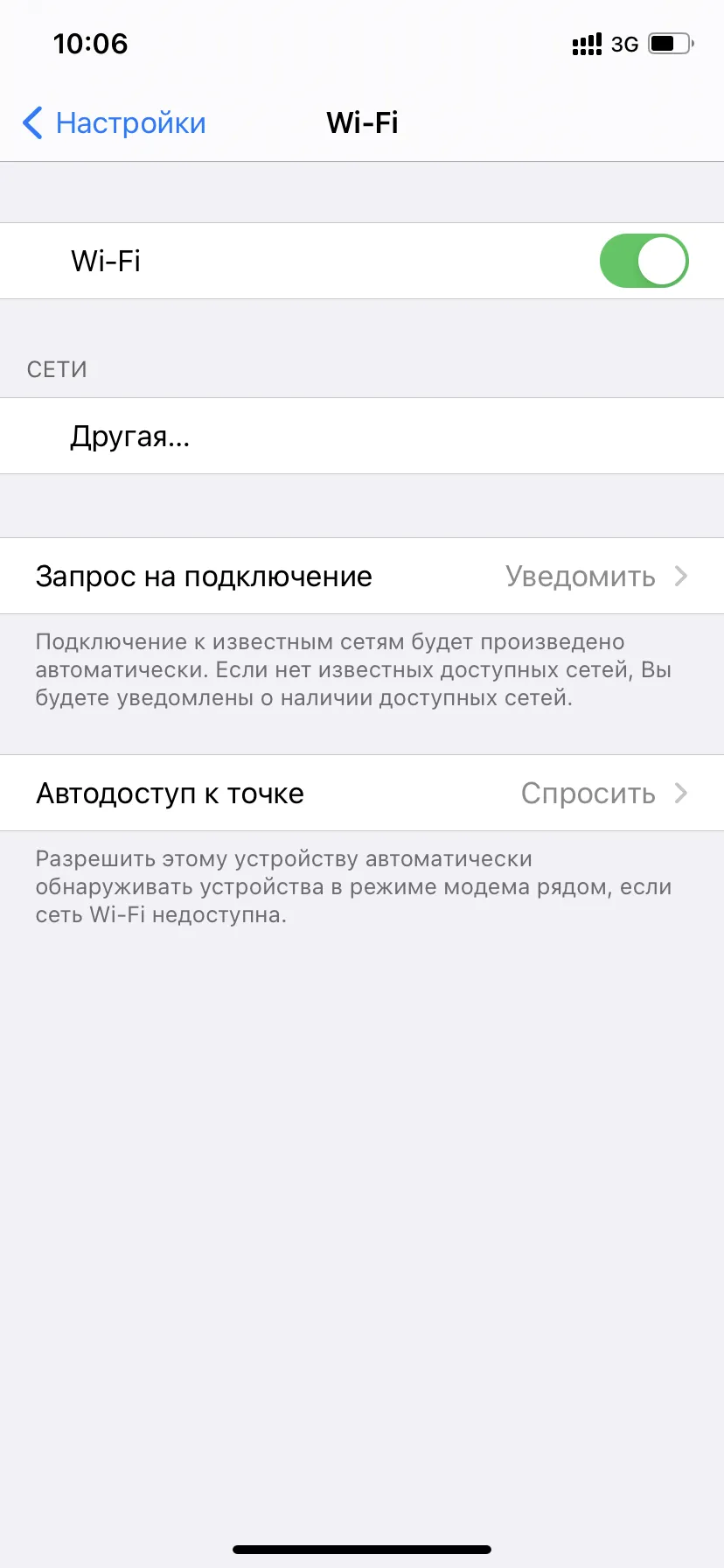Go back to Настройки
The height and width of the screenshot is (1568, 724).
115,123
